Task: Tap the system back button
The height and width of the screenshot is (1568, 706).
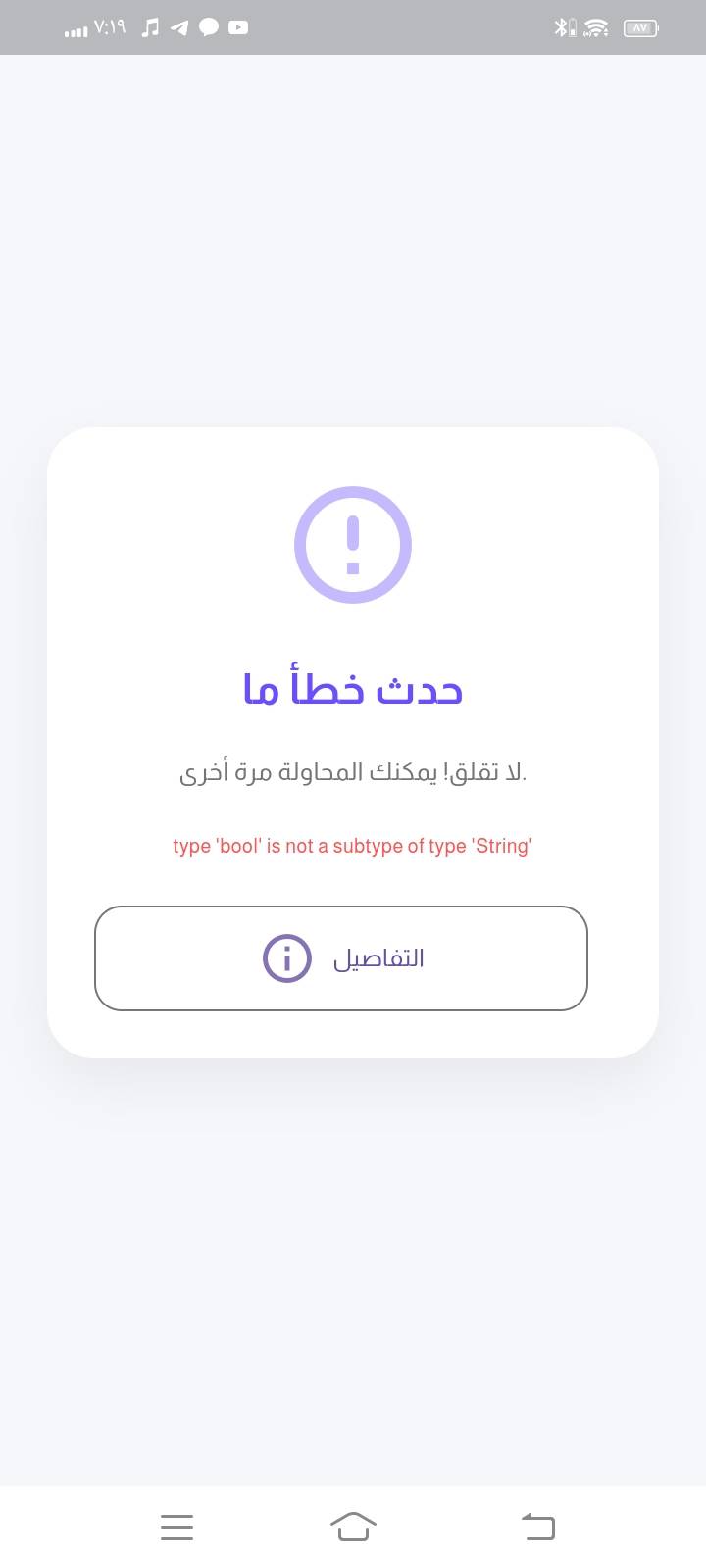Action: coord(538,1526)
